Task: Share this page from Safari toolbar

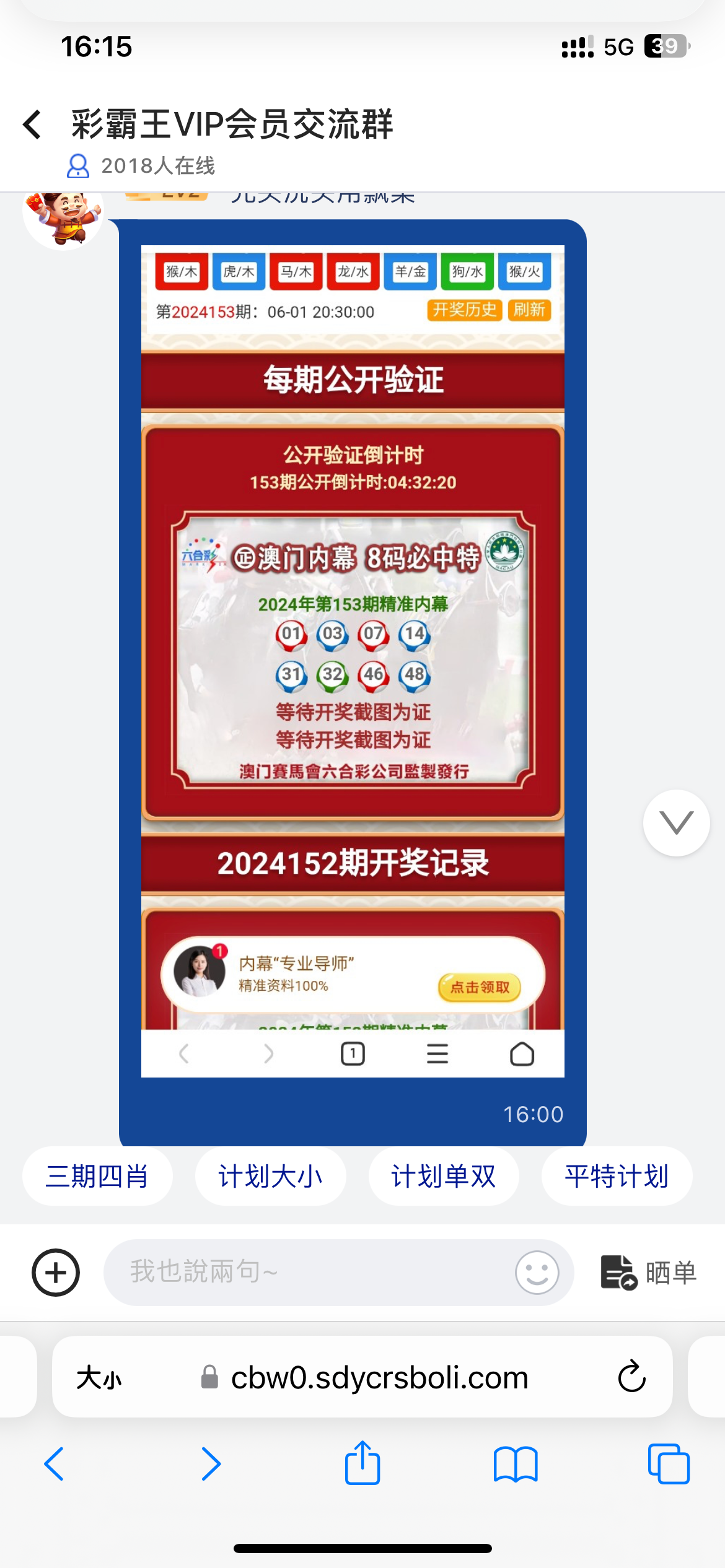Action: pos(362,1463)
